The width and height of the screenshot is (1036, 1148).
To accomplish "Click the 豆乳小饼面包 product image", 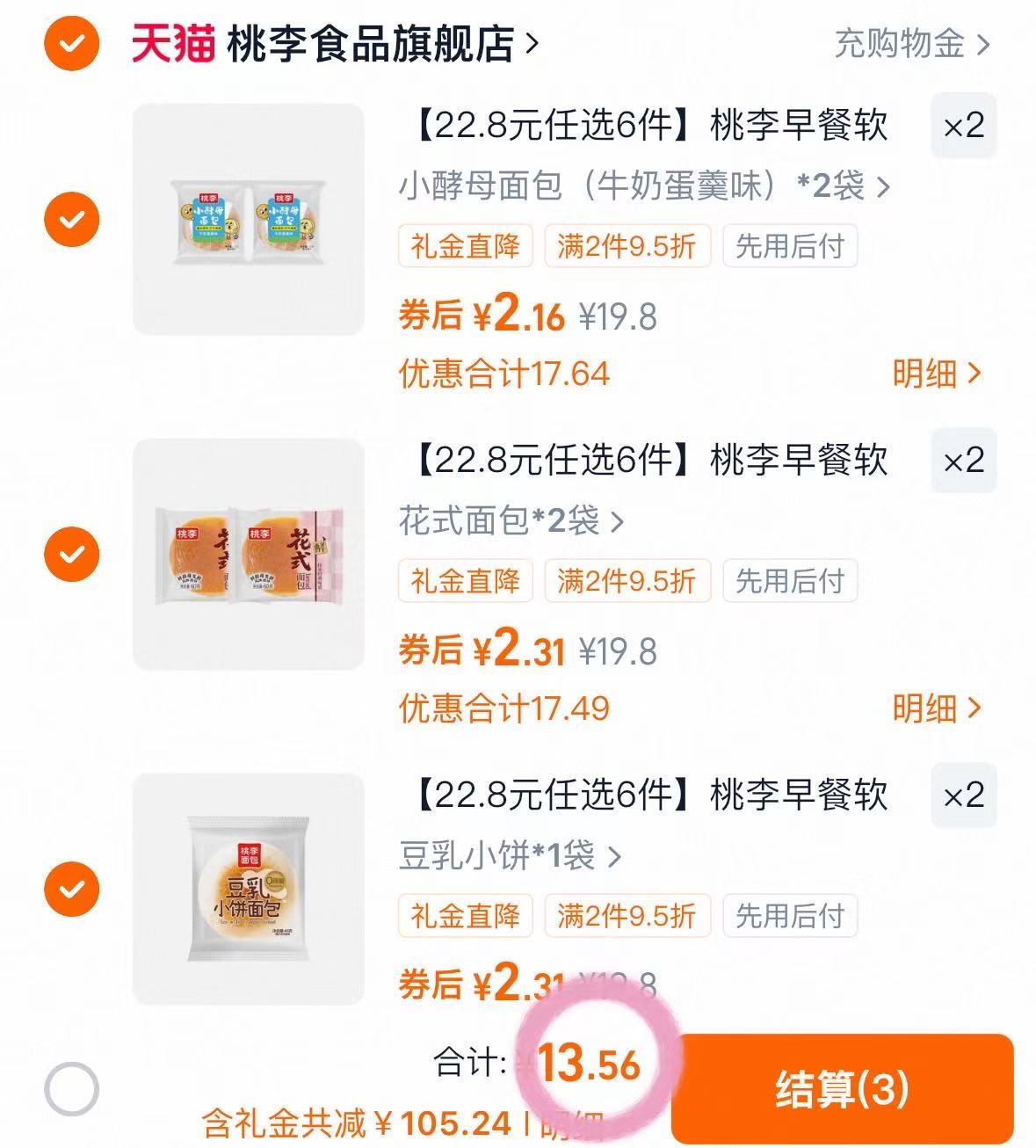I will pos(247,887).
